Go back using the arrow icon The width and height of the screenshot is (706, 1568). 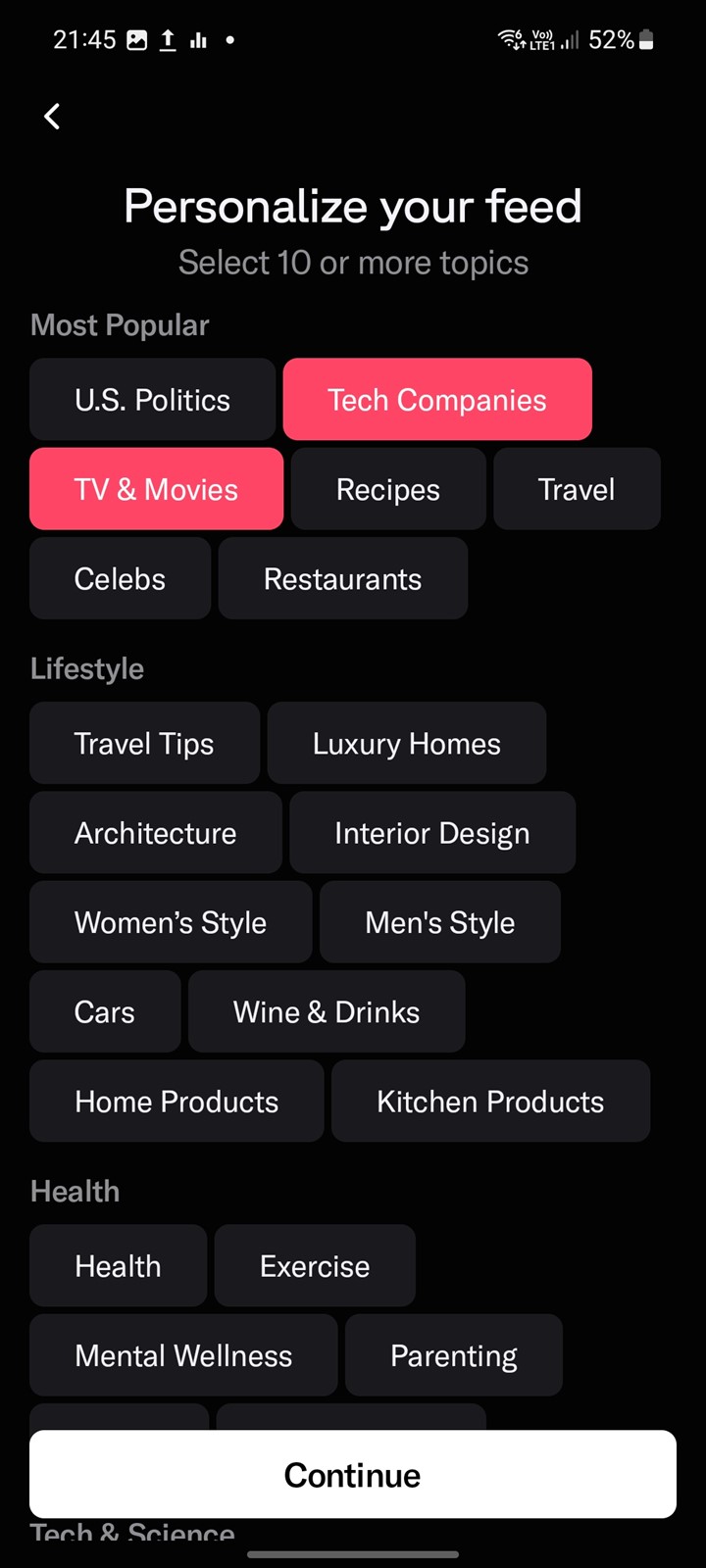(53, 117)
